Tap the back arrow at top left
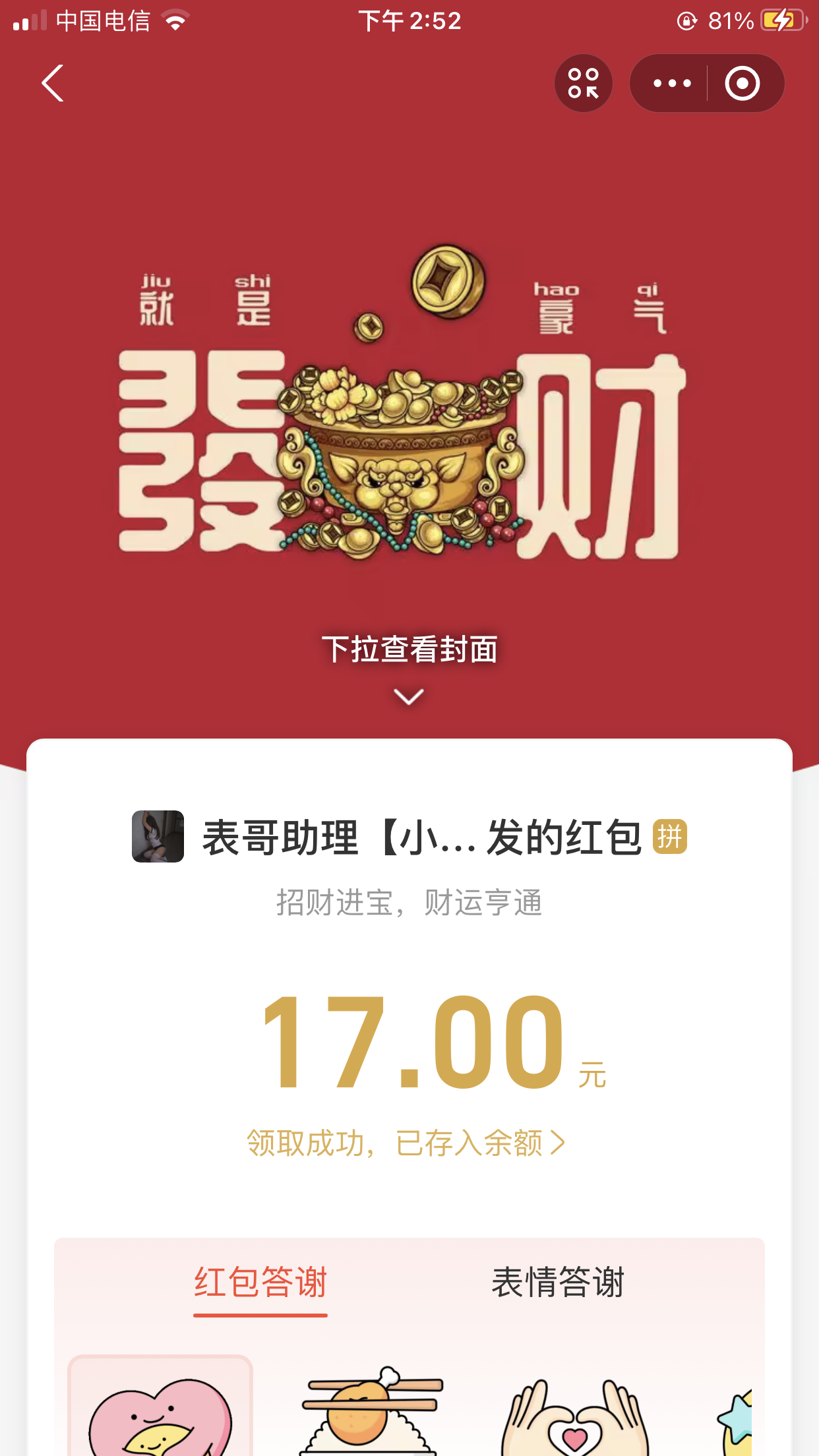The height and width of the screenshot is (1456, 819). pos(53,84)
